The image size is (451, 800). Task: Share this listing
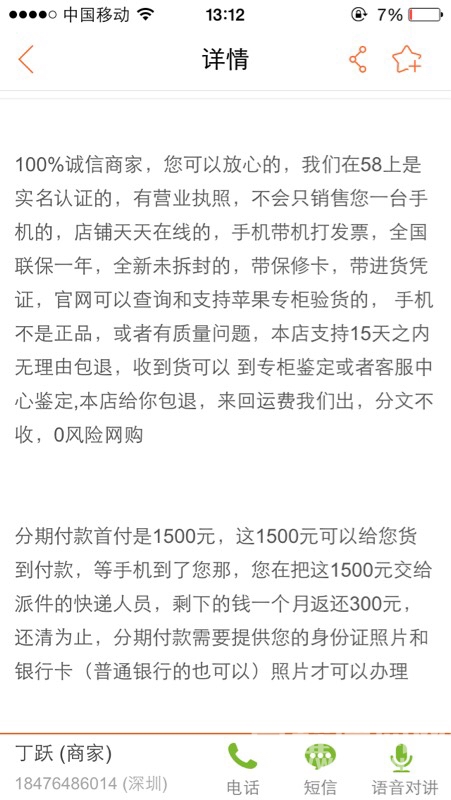(x=358, y=59)
